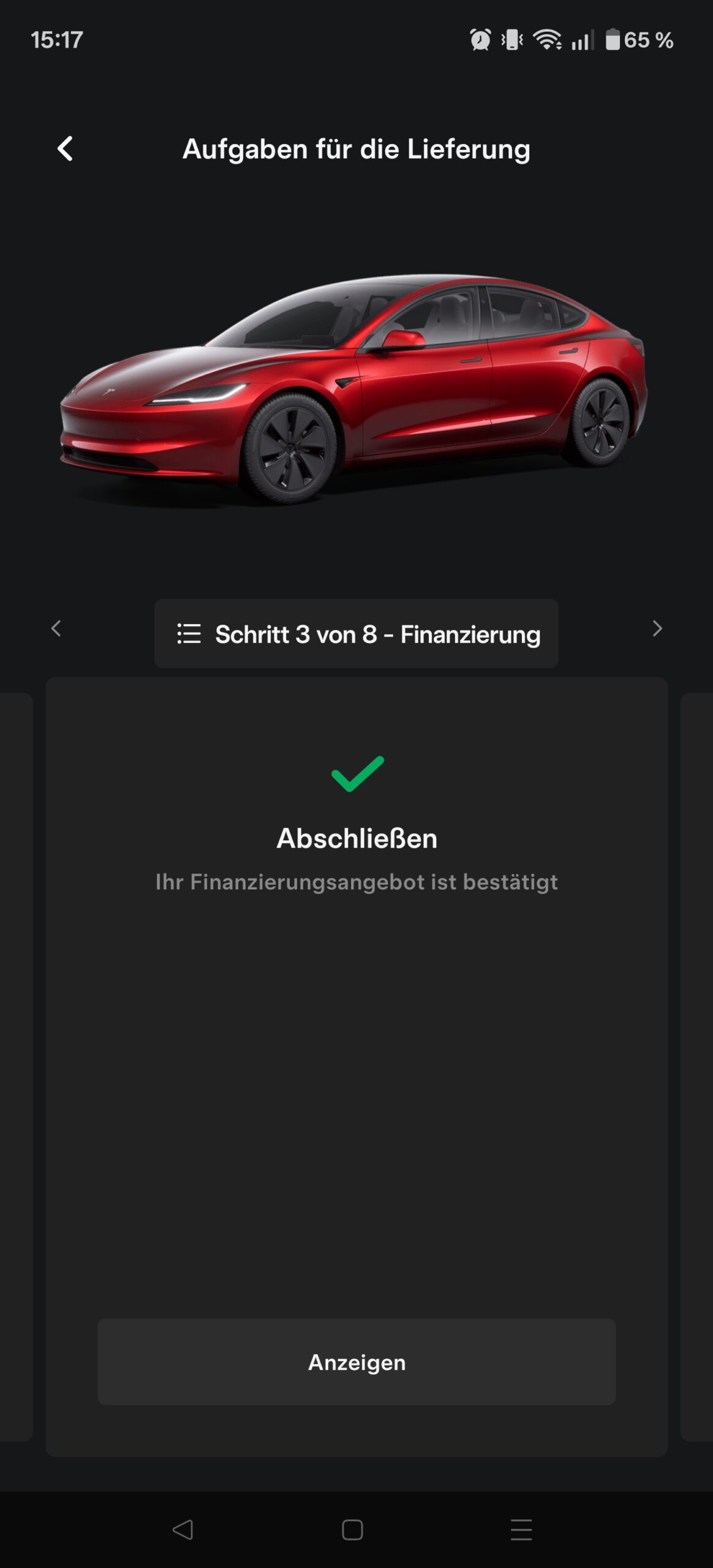Open the system recent apps menu

pyautogui.click(x=521, y=1529)
